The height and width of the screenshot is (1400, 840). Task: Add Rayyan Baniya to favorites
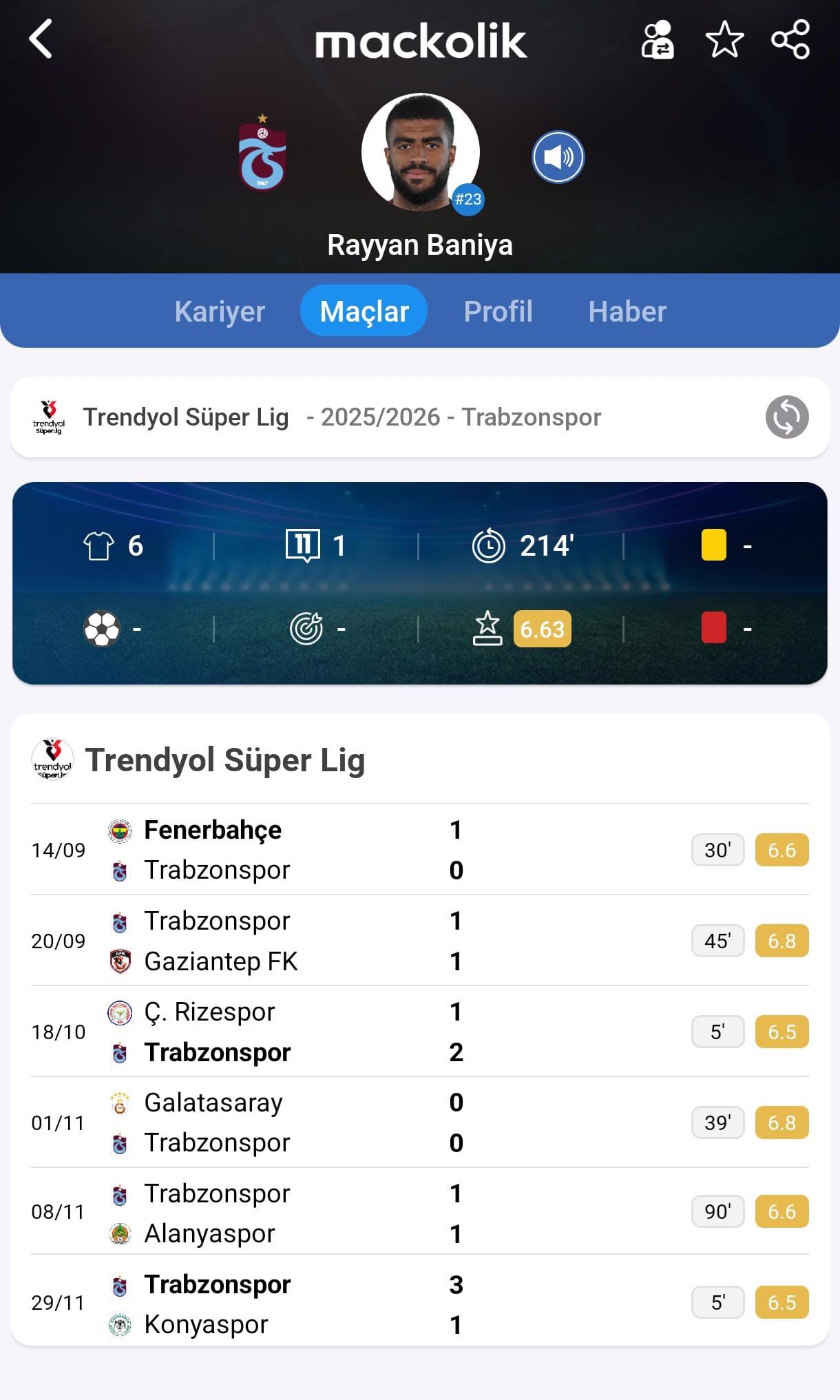(x=724, y=40)
